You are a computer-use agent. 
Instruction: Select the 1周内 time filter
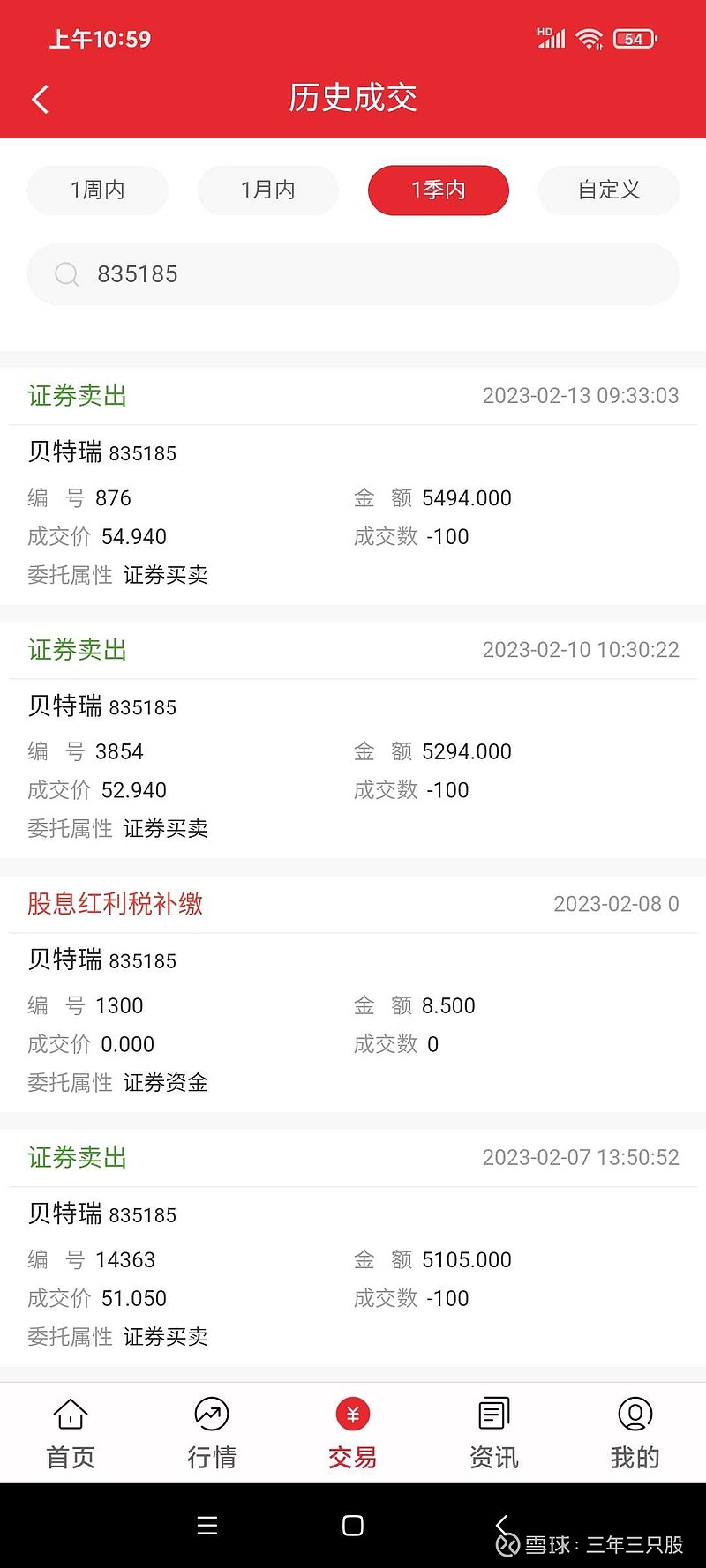[97, 190]
